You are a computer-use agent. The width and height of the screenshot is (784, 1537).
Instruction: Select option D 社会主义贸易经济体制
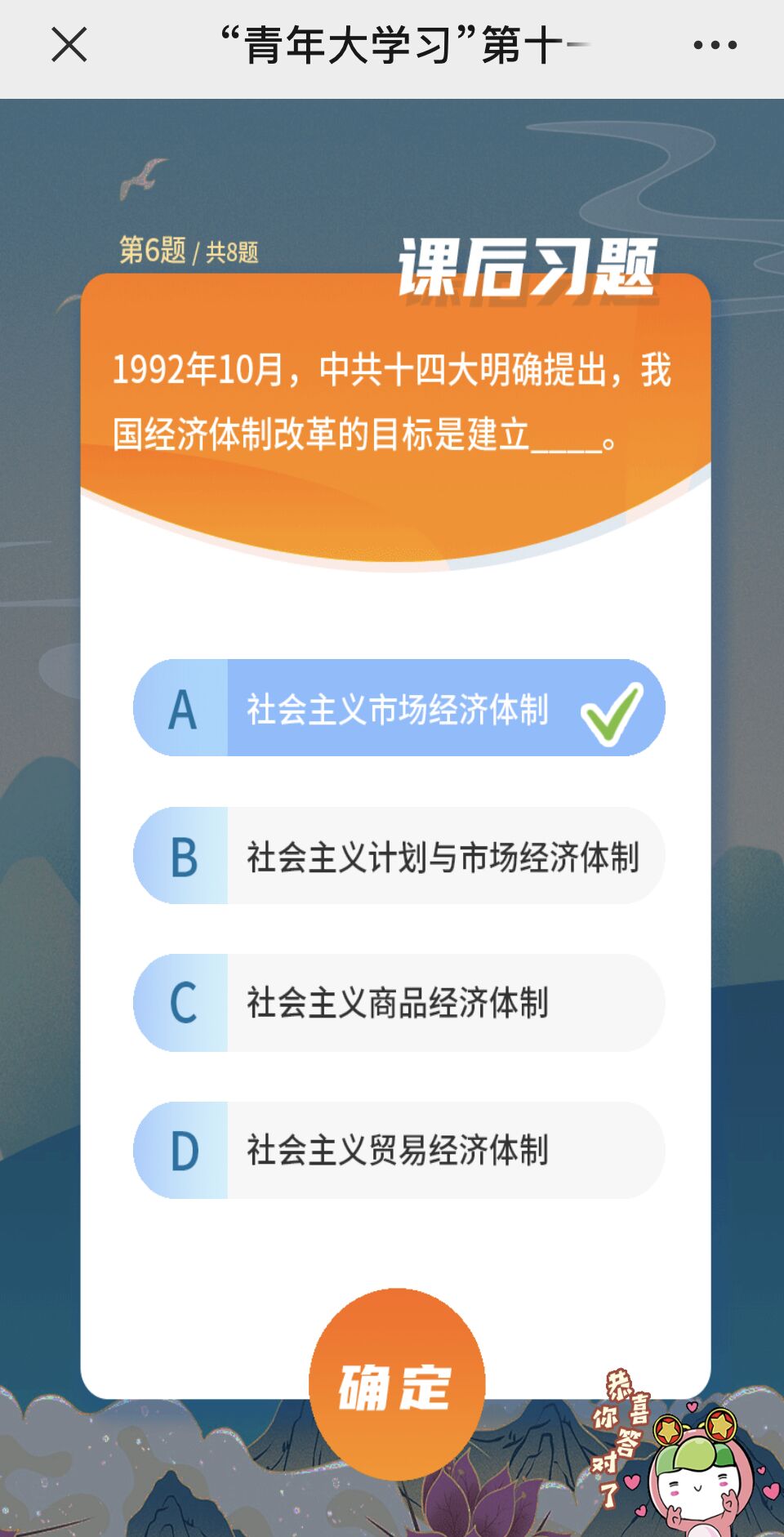pyautogui.click(x=399, y=1150)
